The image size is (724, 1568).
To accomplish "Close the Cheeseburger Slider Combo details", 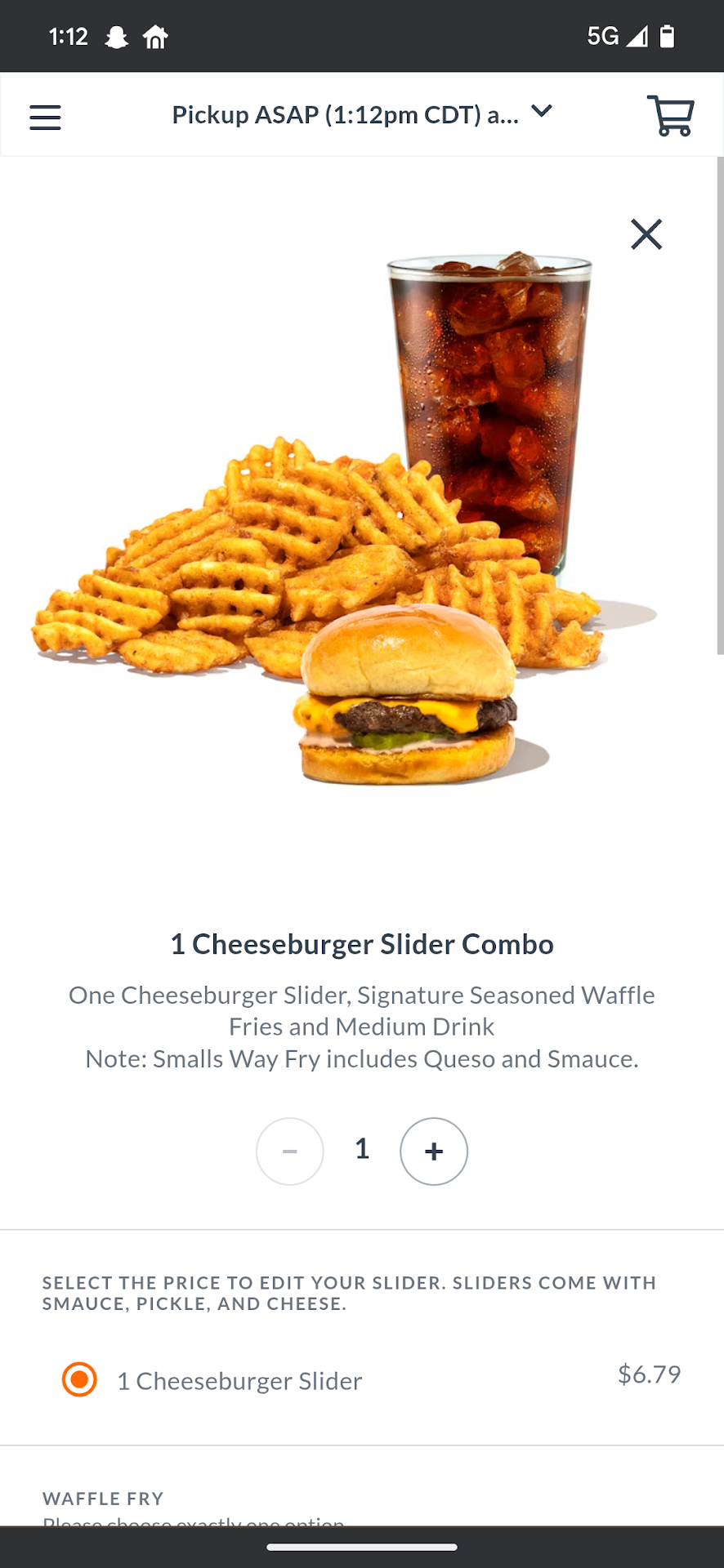I will [x=646, y=234].
